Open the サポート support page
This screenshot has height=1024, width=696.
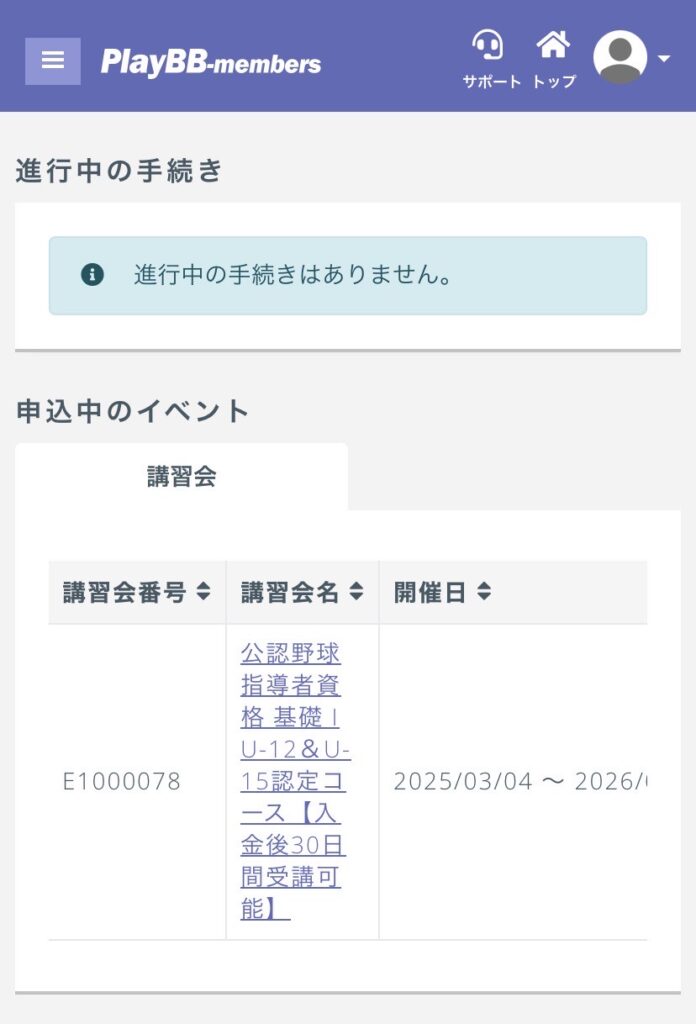click(x=490, y=59)
